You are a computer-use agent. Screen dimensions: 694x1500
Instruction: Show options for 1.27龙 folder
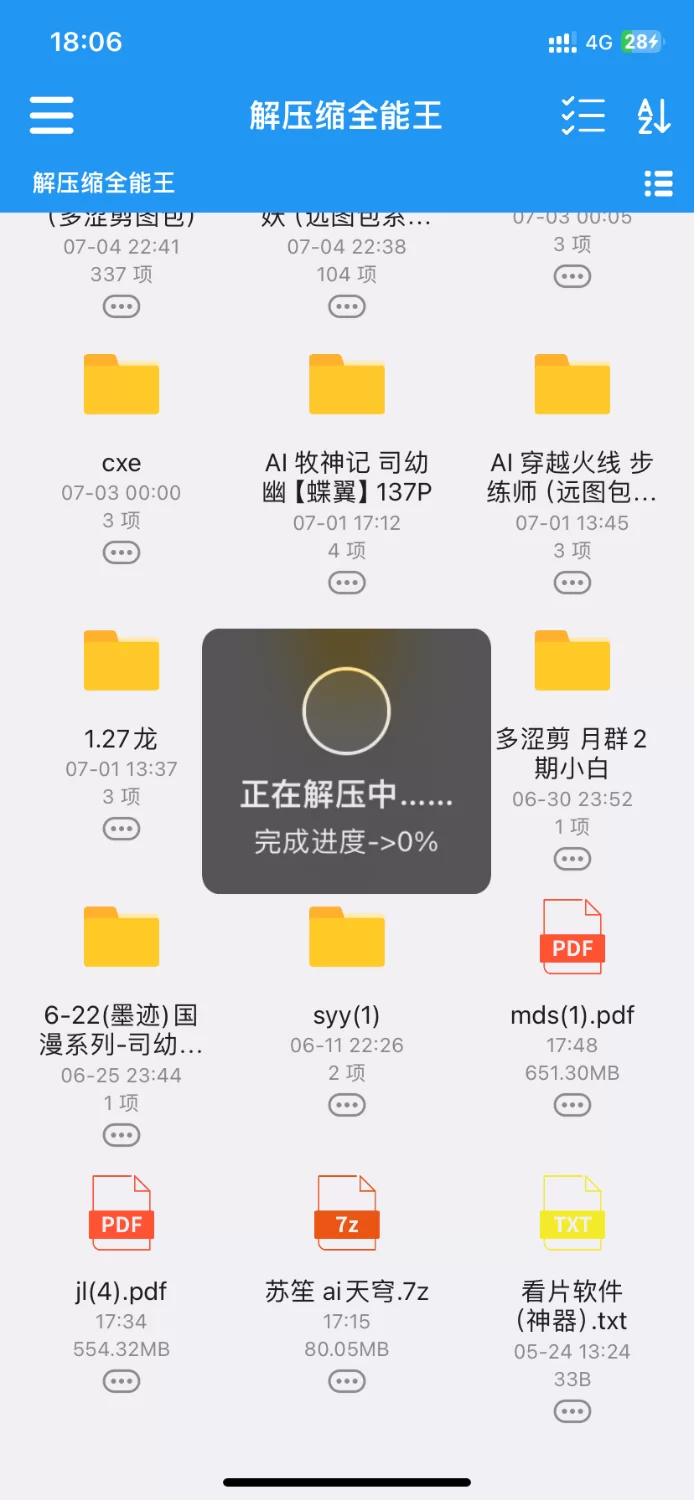tap(121, 828)
